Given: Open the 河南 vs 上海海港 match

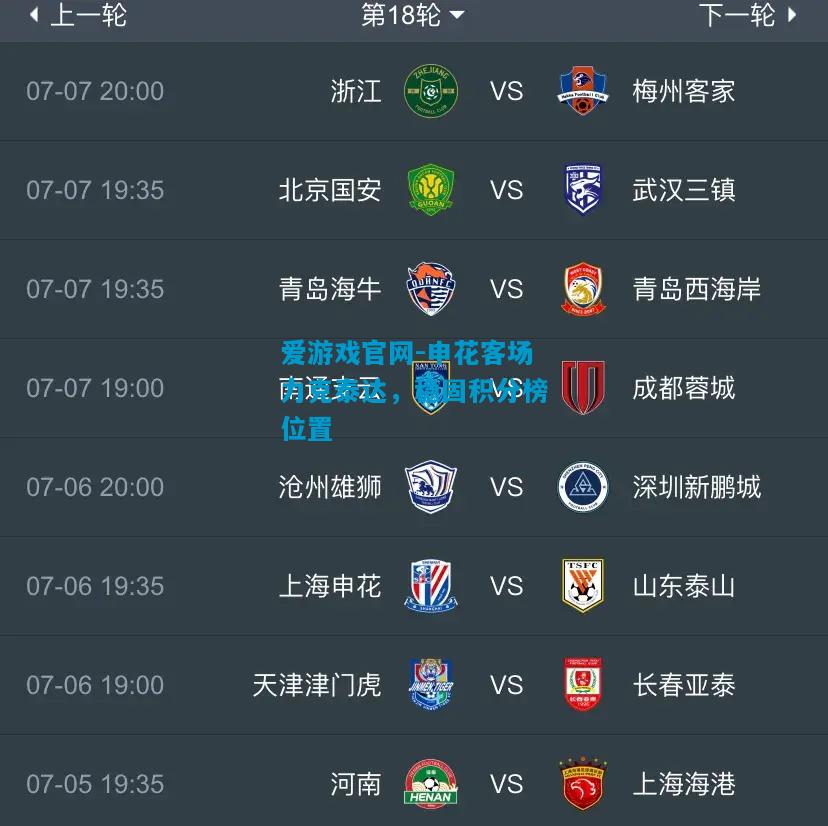Looking at the screenshot, I should pos(506,784).
